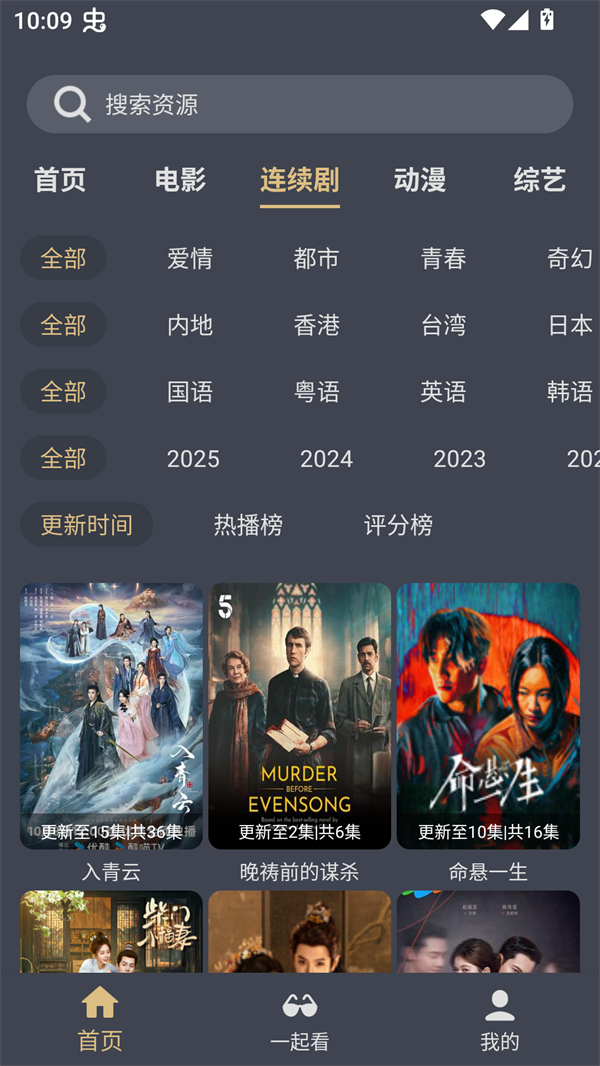Sort the list by 评分榜
Screen dimensions: 600x1066
click(398, 525)
